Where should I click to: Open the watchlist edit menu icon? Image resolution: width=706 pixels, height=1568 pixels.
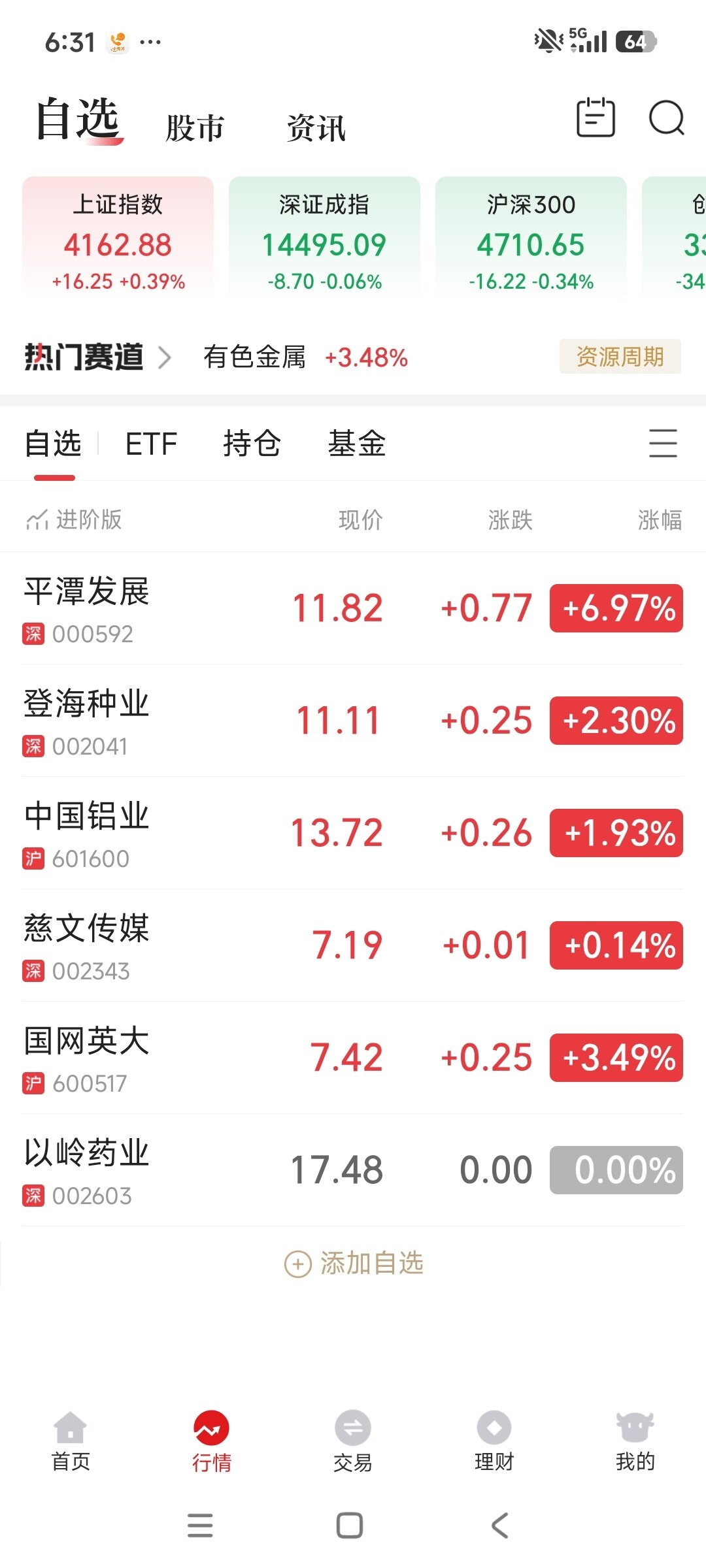(663, 444)
